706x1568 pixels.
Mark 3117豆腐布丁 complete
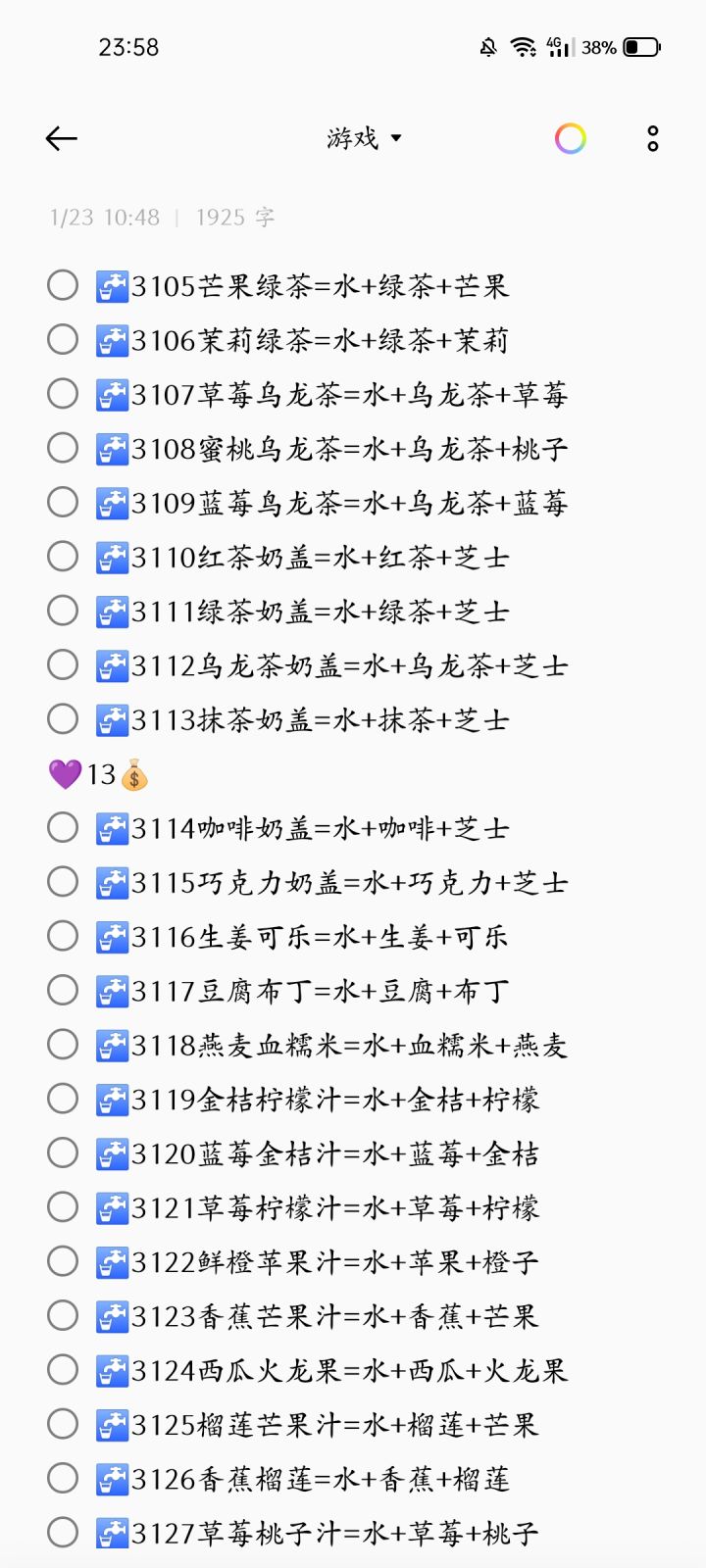(x=63, y=990)
